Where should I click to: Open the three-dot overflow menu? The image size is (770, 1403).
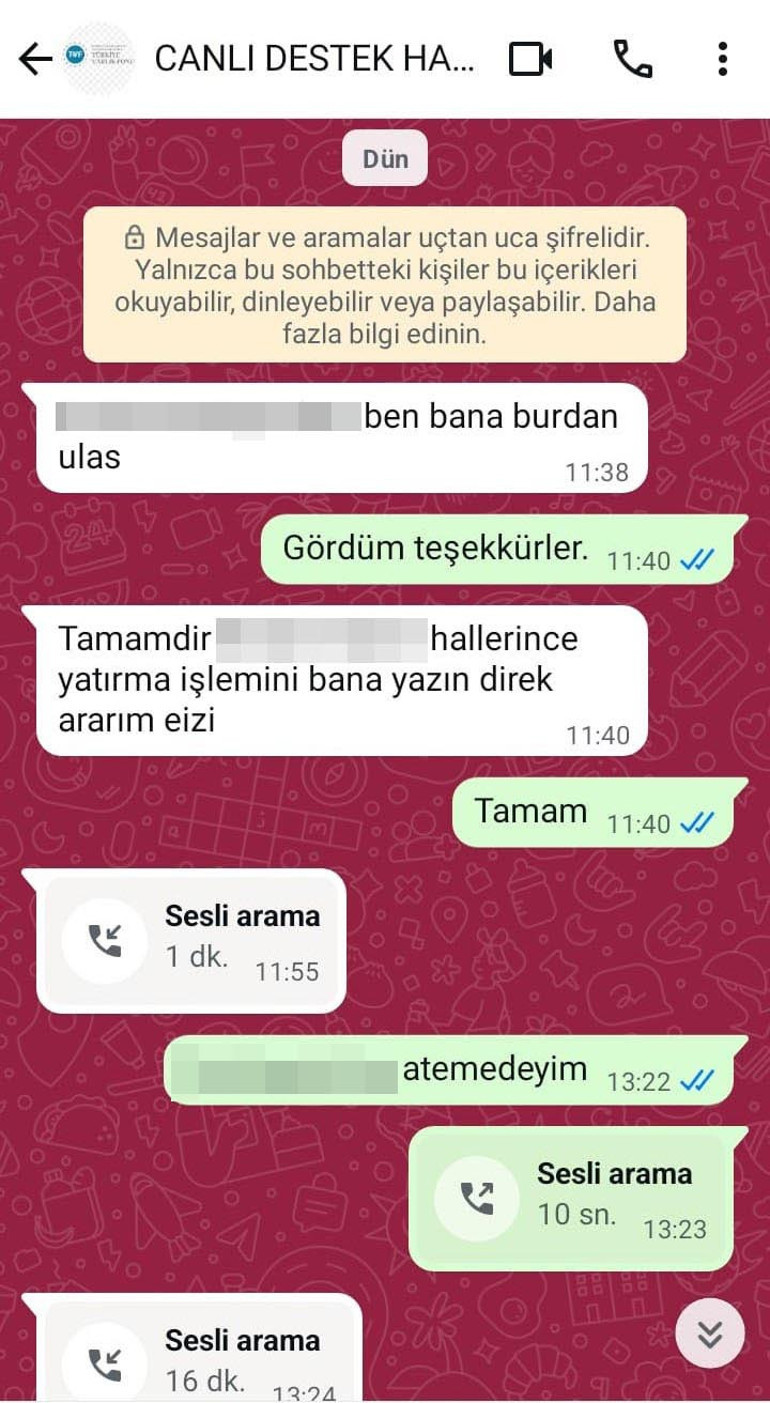(x=722, y=60)
